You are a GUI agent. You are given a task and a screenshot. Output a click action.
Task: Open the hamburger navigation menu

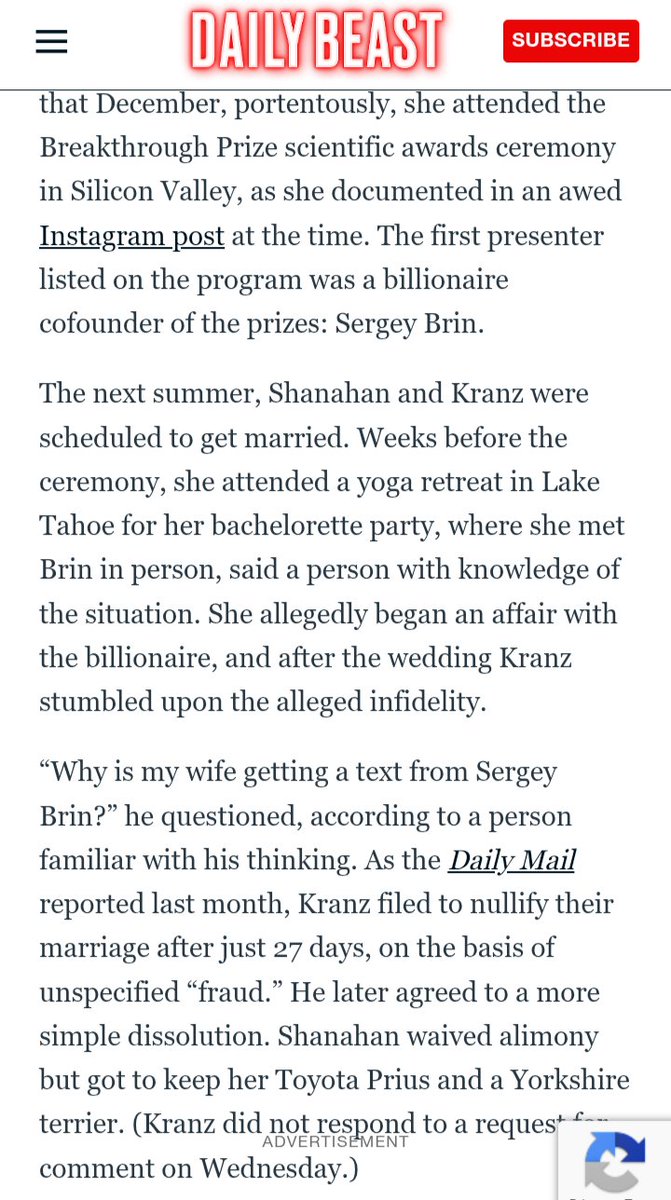point(51,41)
